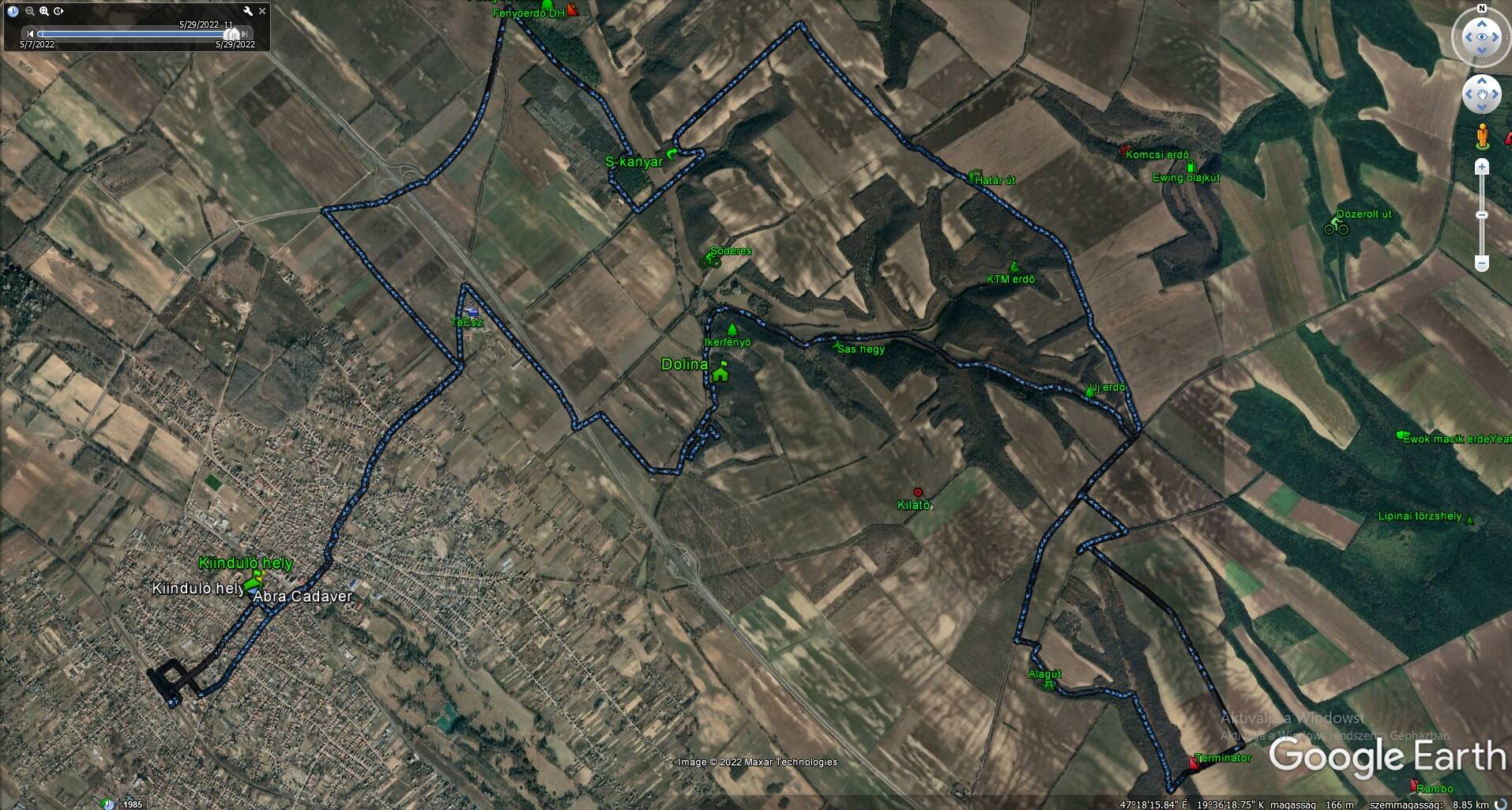
Task: Zoom out the time slider range
Action: 30,11
